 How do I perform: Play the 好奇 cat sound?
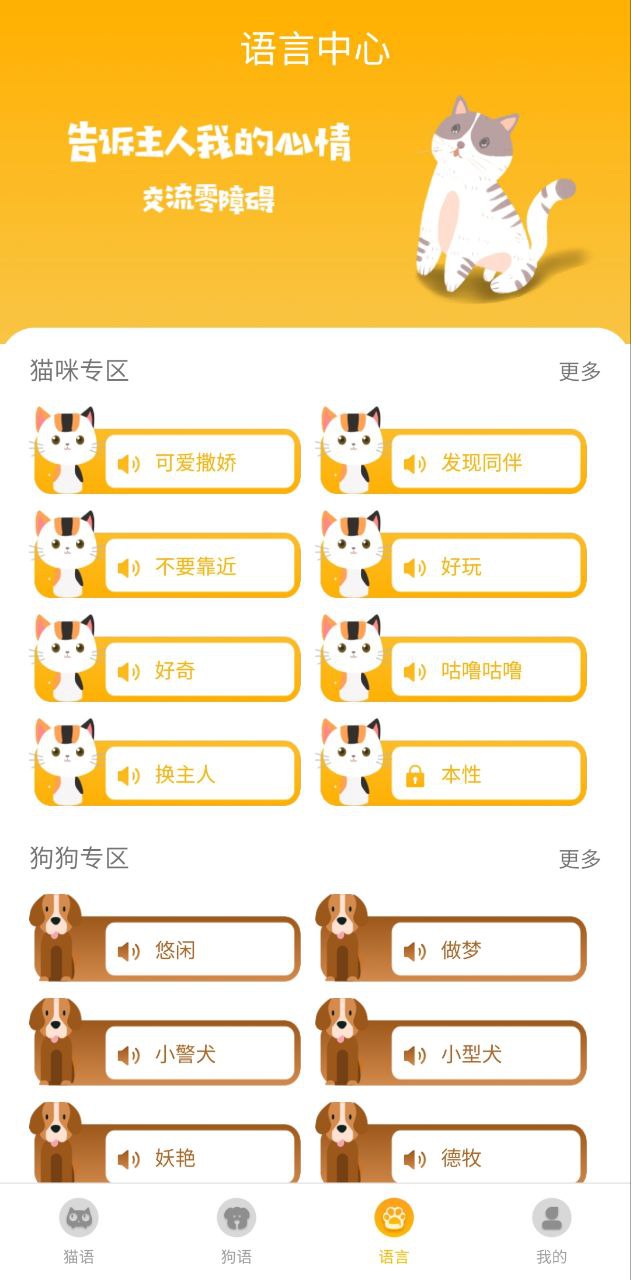[x=200, y=671]
